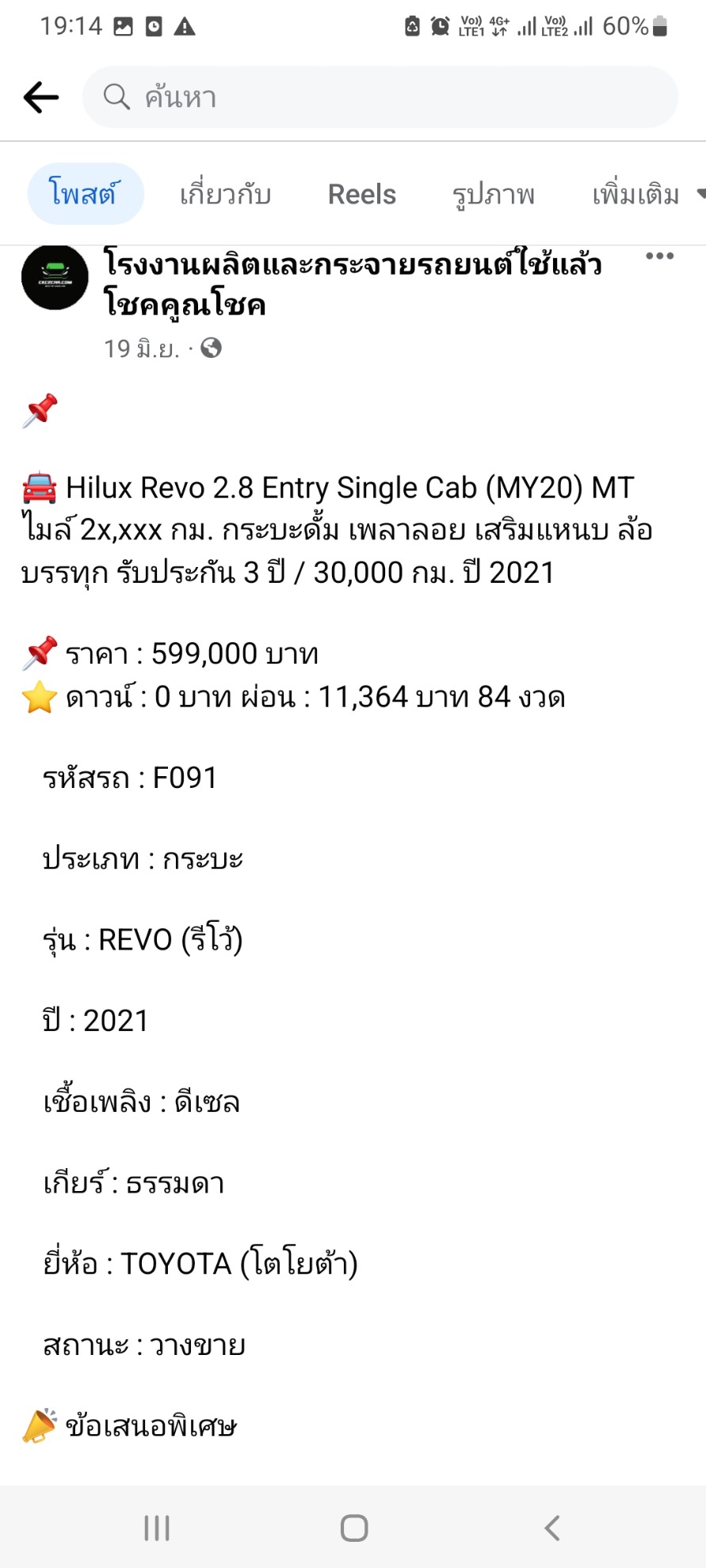706x1568 pixels.
Task: Tap the back arrow beside the search bar
Action: point(41,97)
